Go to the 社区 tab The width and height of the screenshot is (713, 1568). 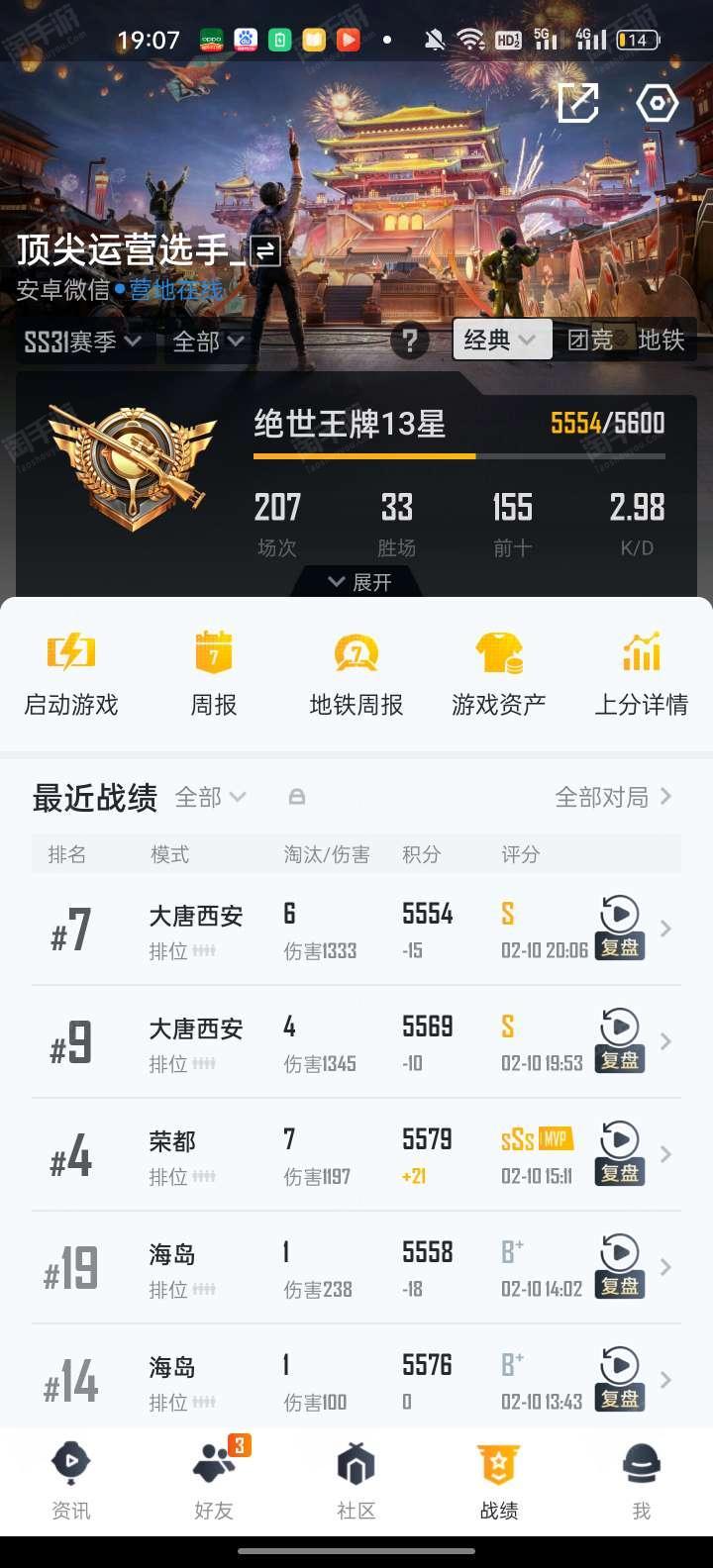[x=356, y=1480]
